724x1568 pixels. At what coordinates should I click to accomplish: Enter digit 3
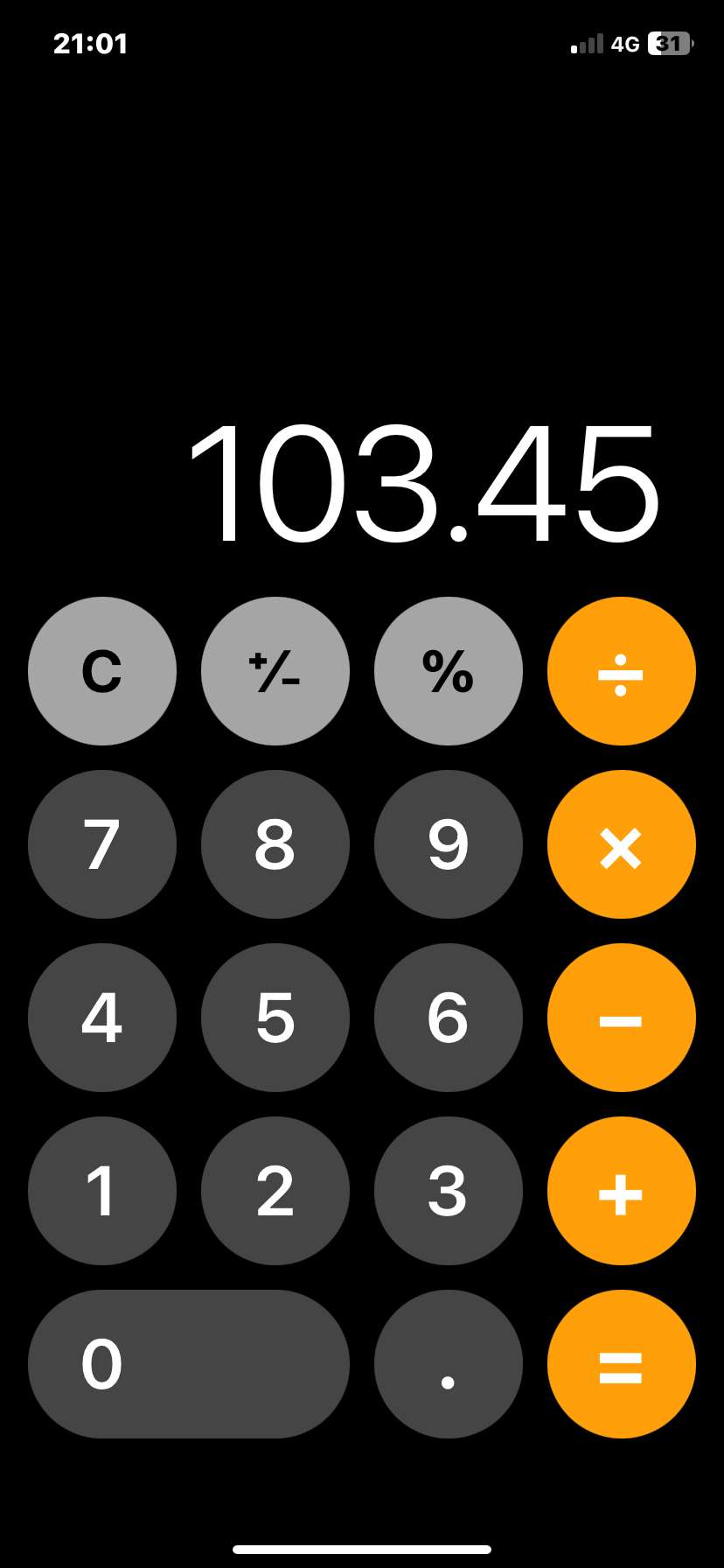pyautogui.click(x=449, y=1191)
